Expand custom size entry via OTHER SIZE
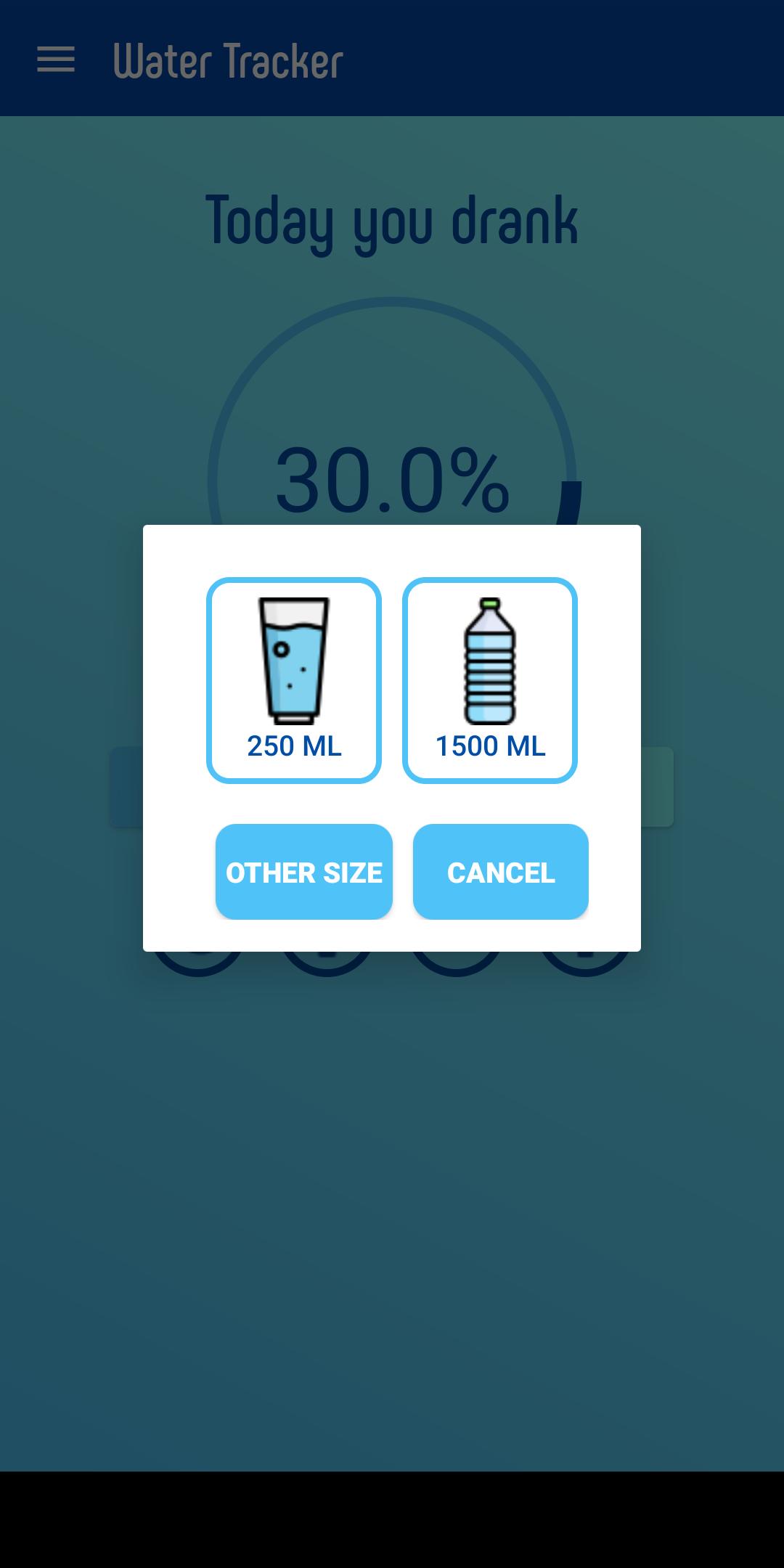The image size is (784, 1568). [x=303, y=873]
